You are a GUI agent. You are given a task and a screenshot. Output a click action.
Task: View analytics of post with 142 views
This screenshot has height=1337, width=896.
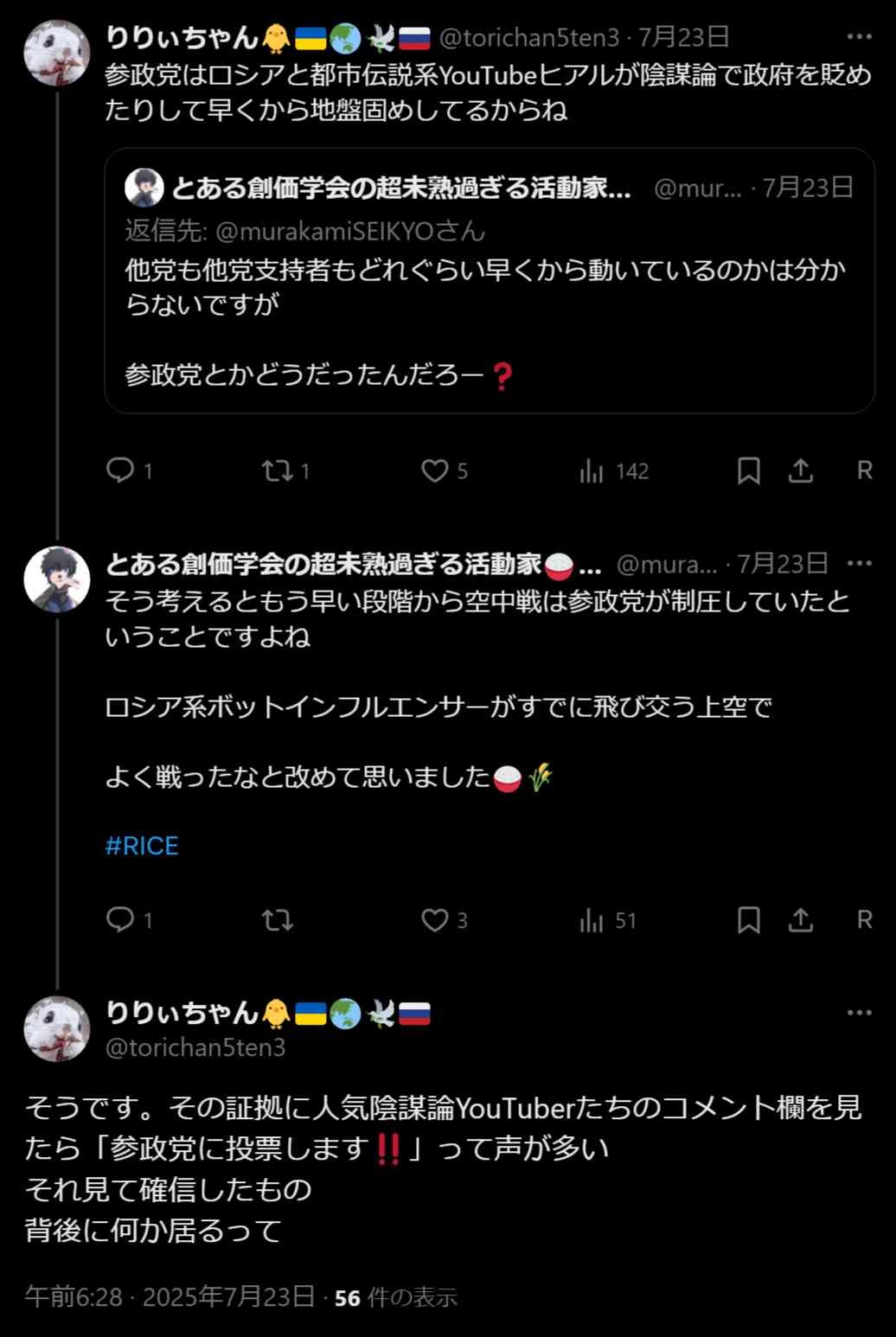coord(614,470)
